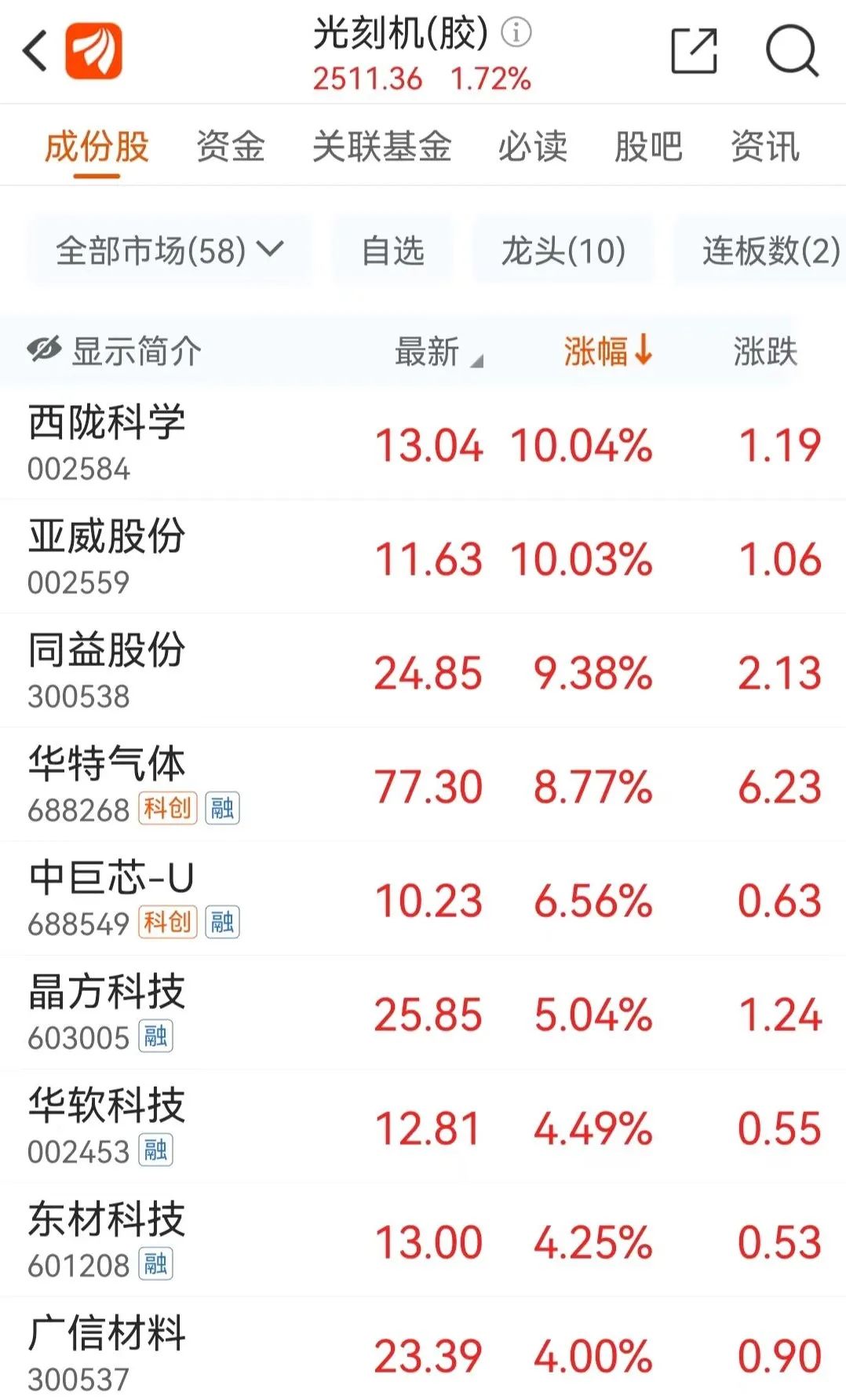This screenshot has width=846, height=1400.
Task: Select the 连板数(2) filter chip
Action: click(761, 251)
